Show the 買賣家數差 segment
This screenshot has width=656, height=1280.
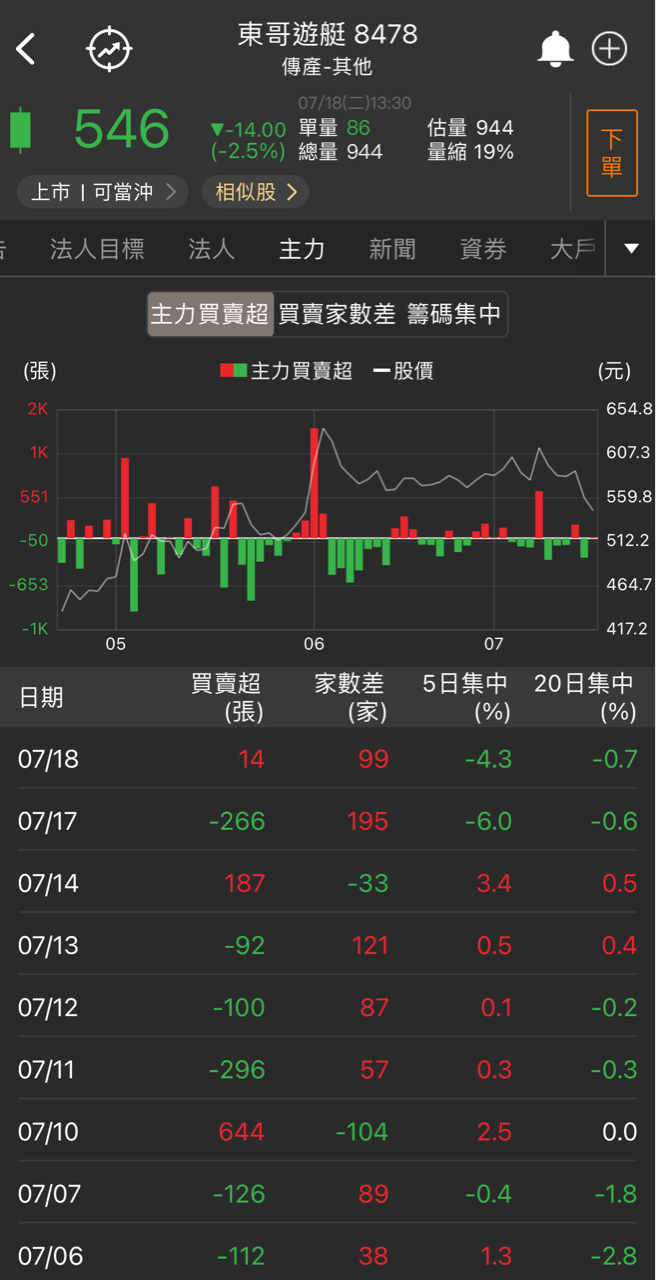(x=337, y=314)
